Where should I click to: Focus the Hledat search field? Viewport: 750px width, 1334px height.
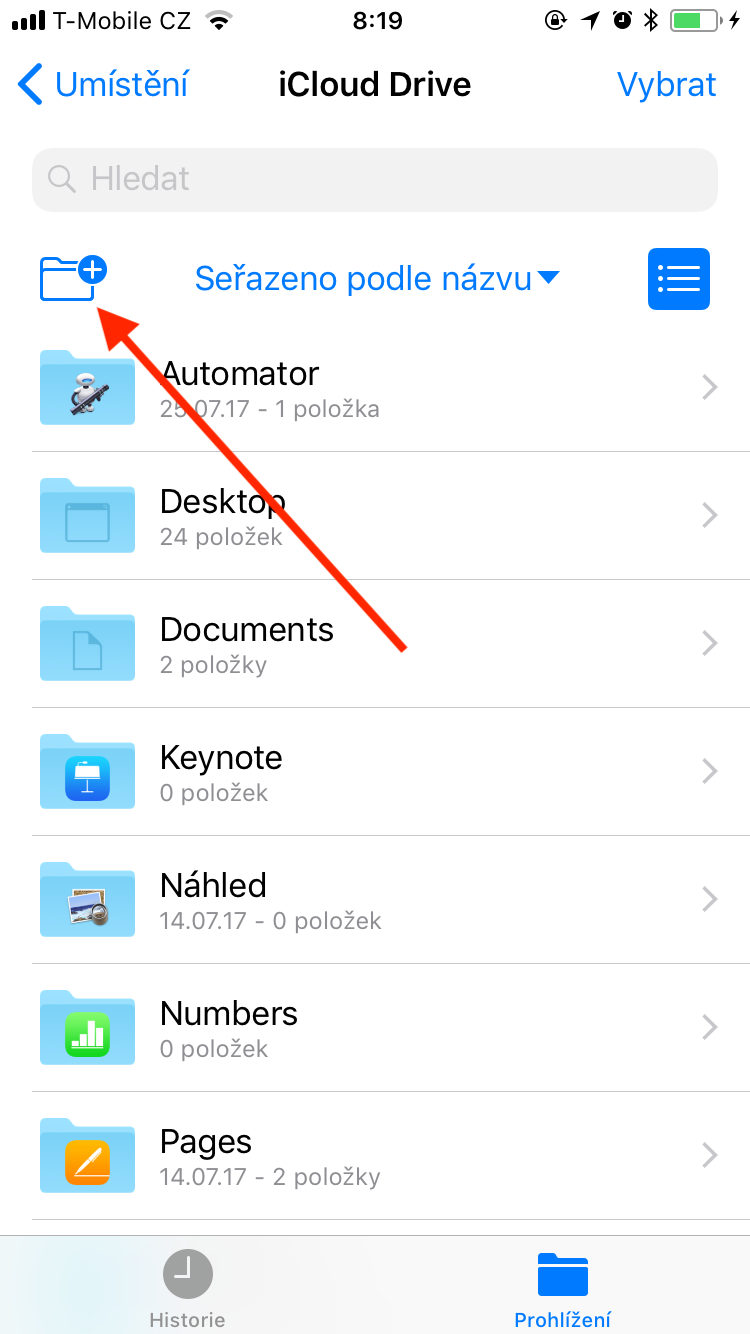[375, 180]
